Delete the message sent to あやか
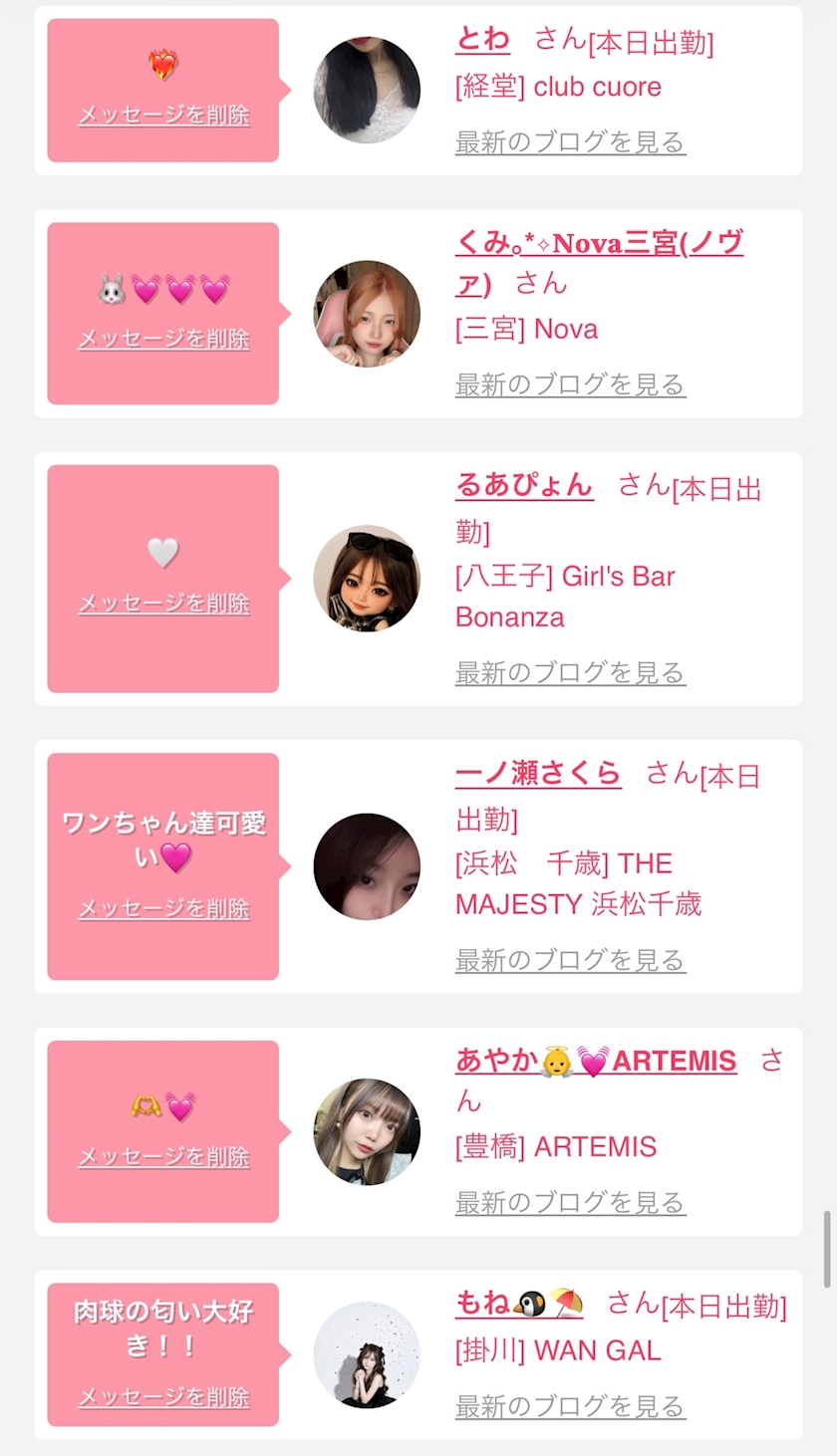 163,1157
